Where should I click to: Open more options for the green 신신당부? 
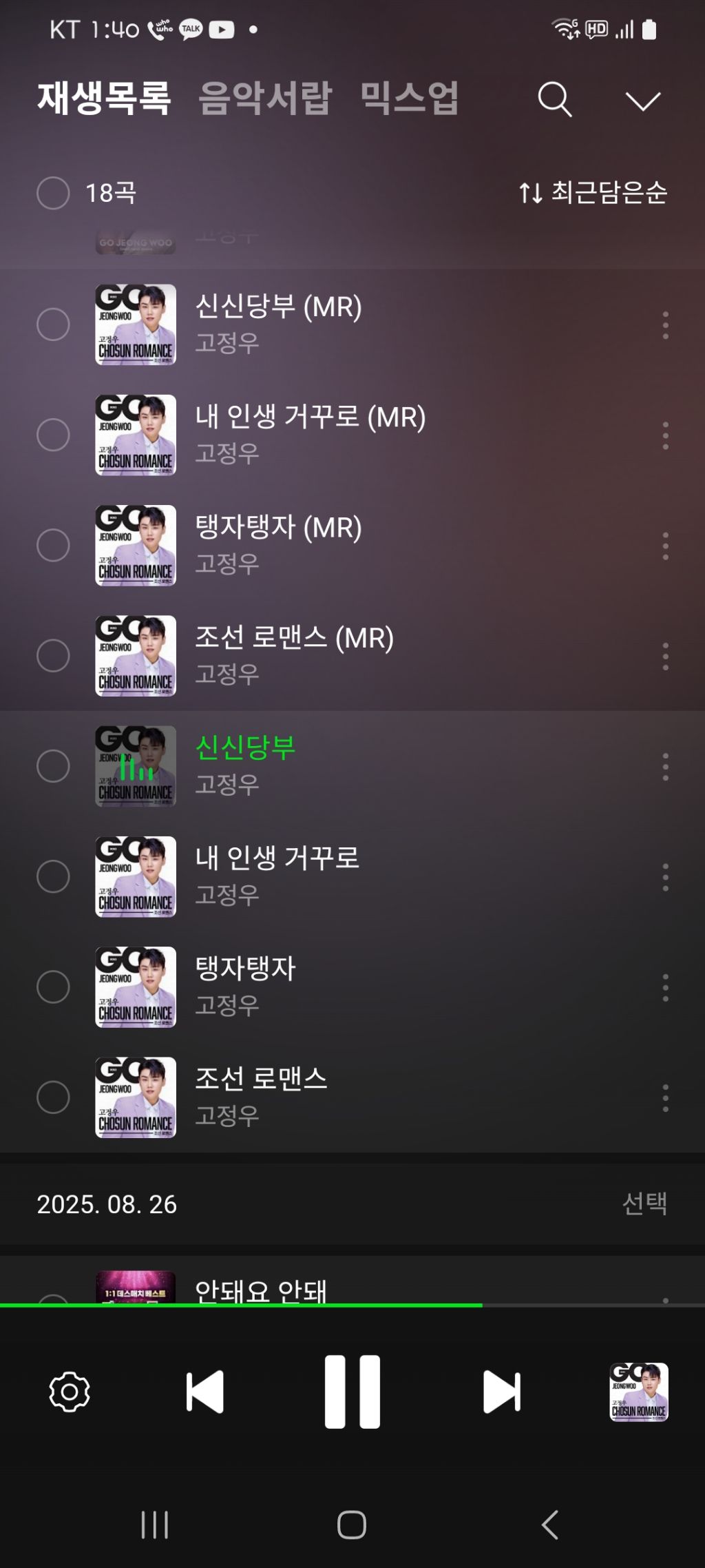coord(665,766)
